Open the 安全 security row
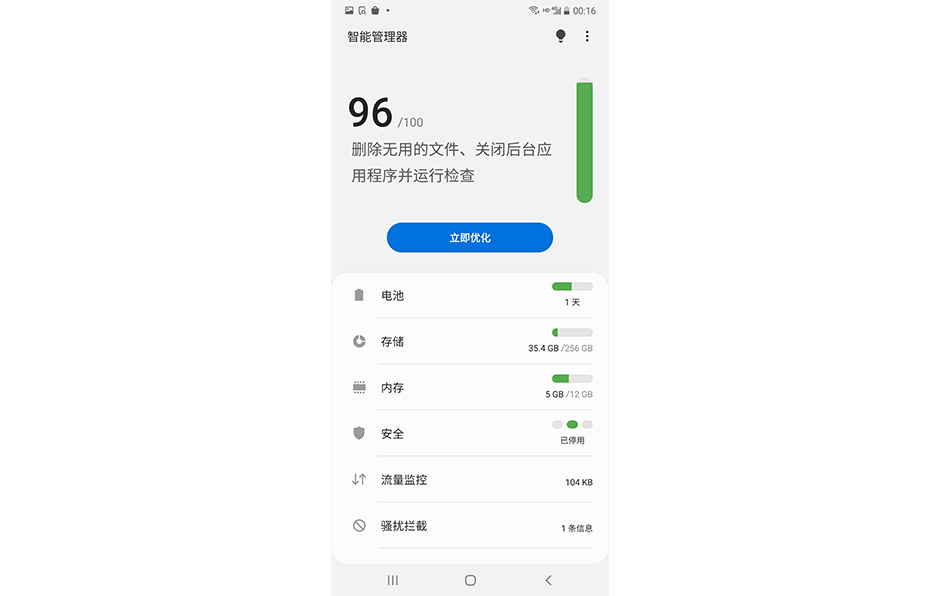 pos(470,433)
